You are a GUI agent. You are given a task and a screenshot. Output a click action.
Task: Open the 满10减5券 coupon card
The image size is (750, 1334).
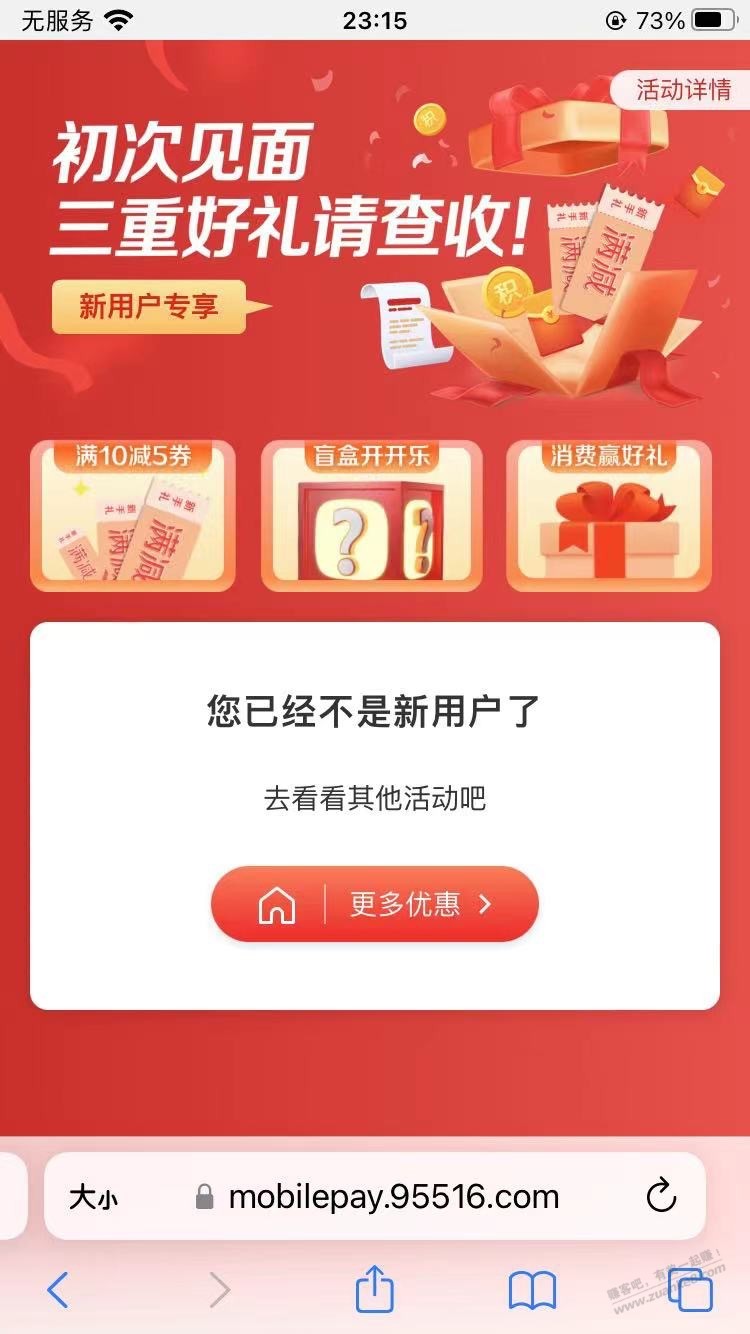[x=133, y=516]
